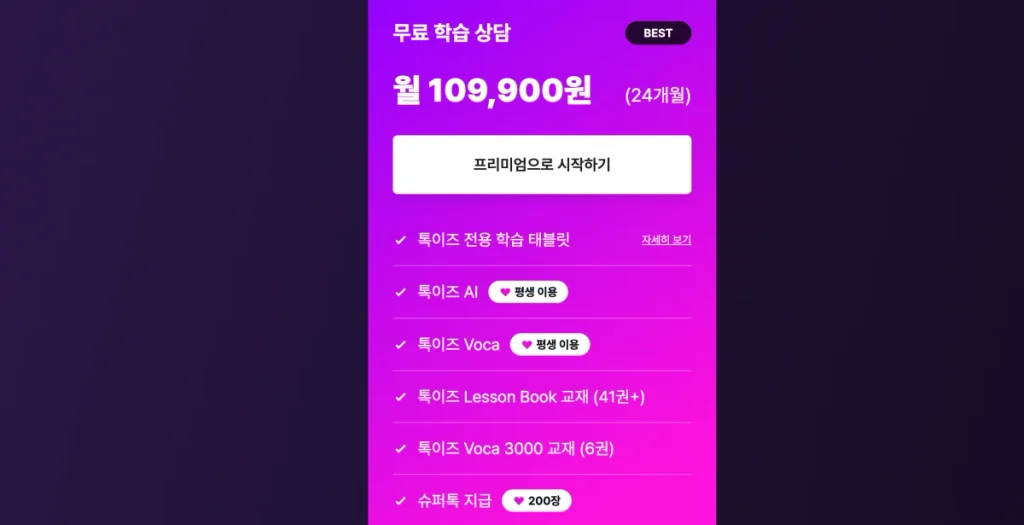This screenshot has width=1024, height=525.
Task: Tap the 프리미엄으로 시작하기 button
Action: (541, 165)
